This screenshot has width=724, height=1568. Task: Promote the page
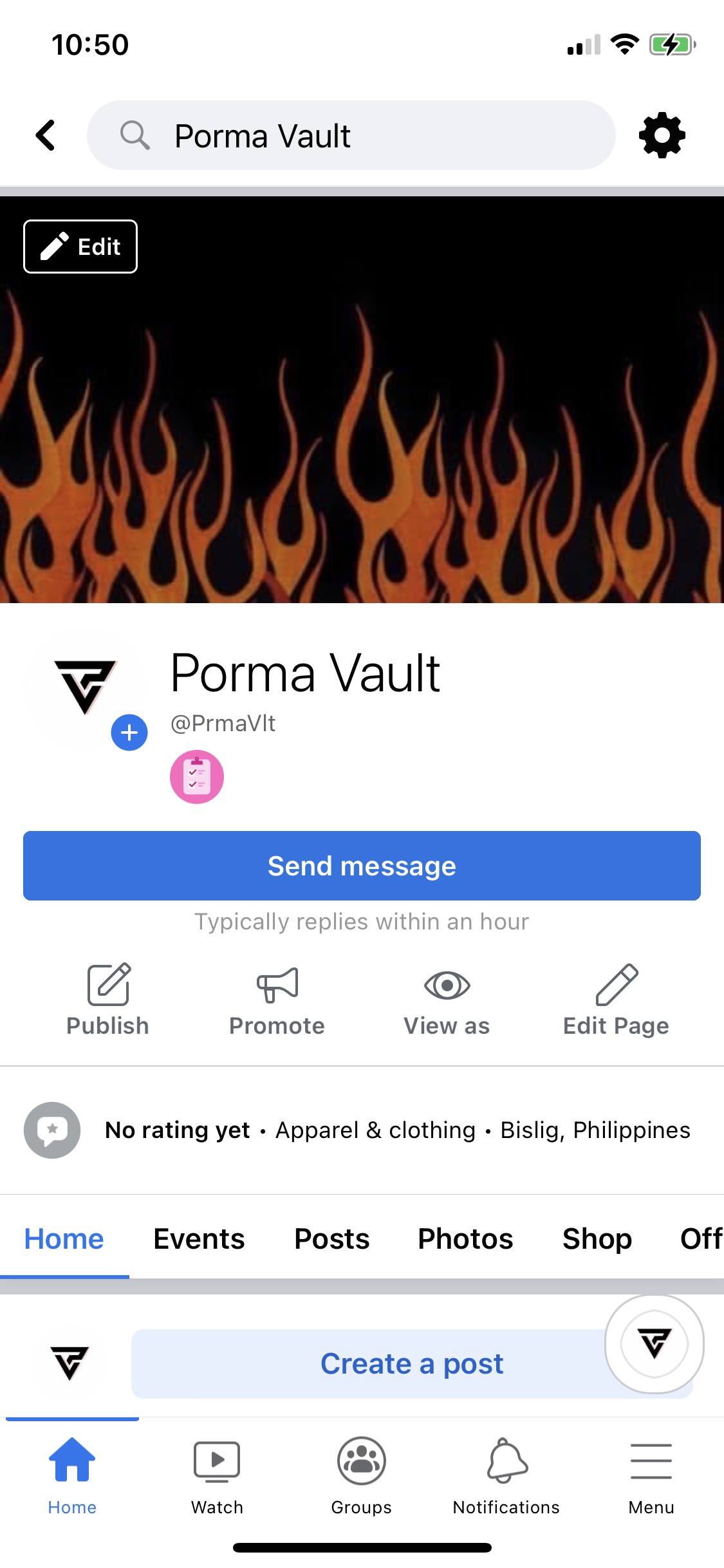click(277, 999)
